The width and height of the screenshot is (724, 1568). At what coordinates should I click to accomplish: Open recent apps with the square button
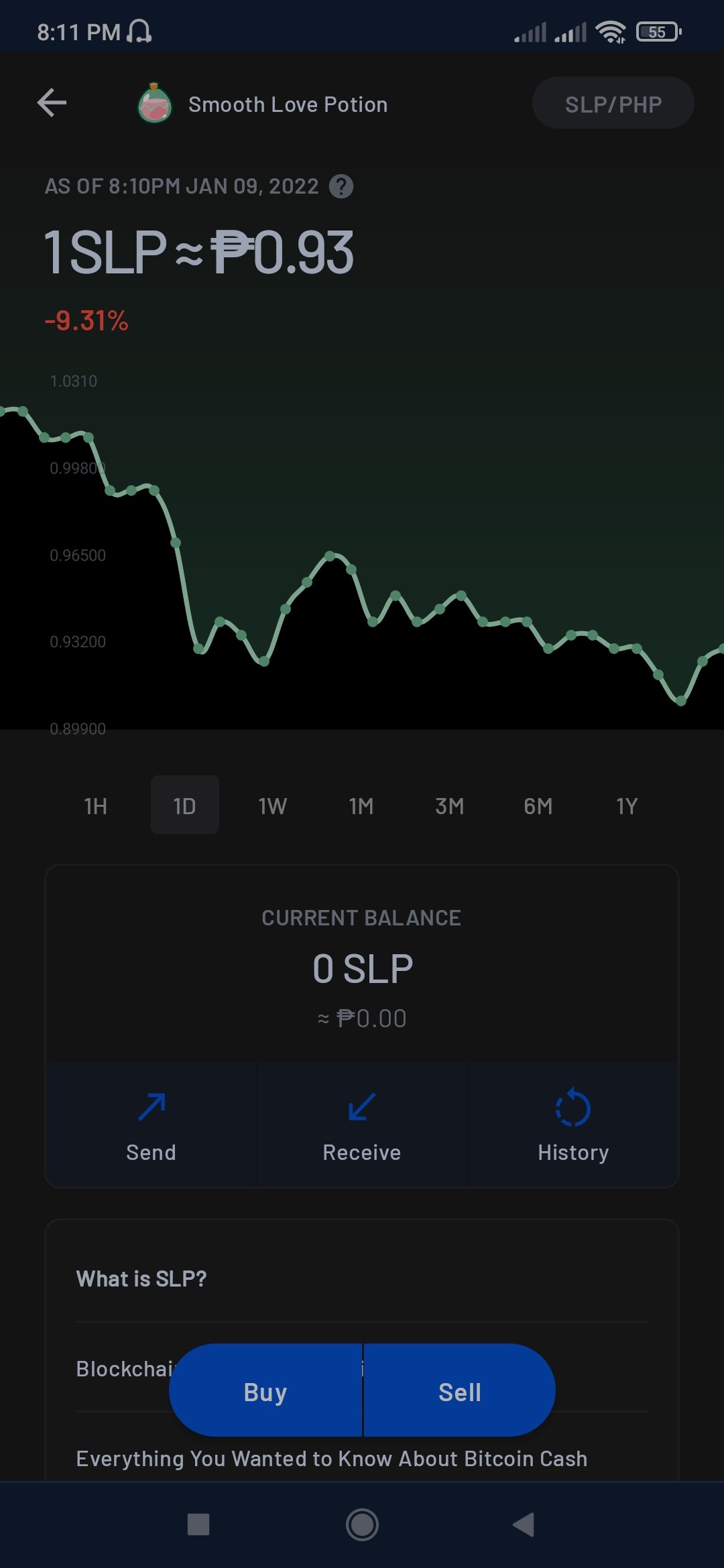(x=198, y=1525)
